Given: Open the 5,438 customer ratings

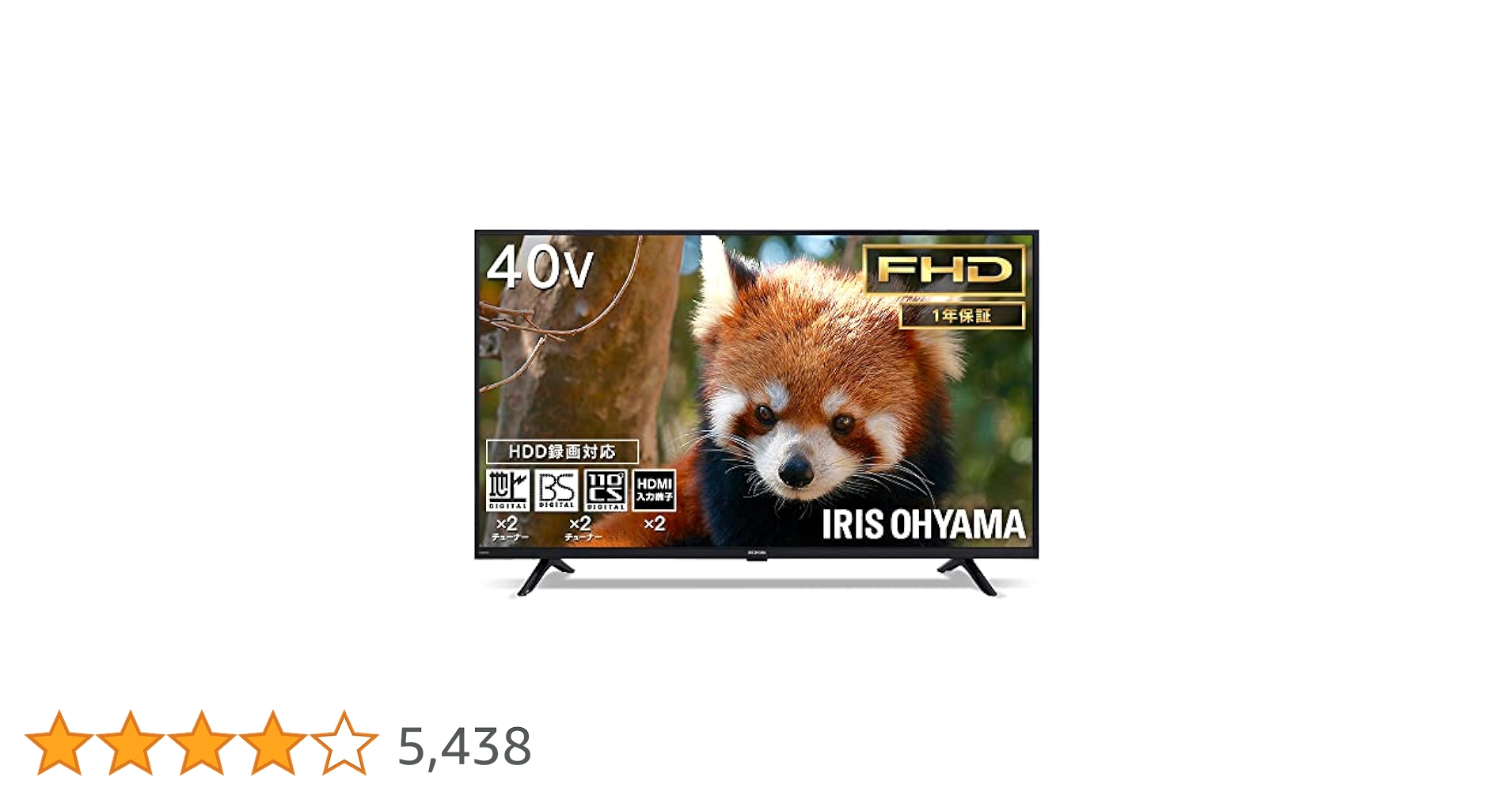Looking at the screenshot, I should click(x=464, y=746).
